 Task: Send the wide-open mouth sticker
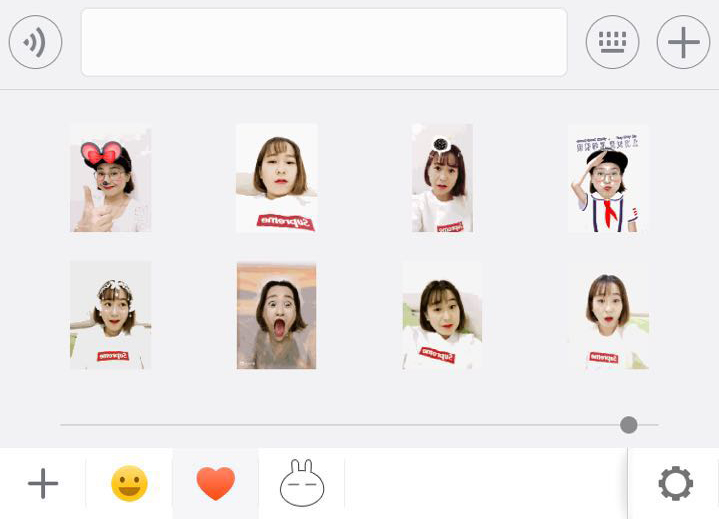[276, 315]
